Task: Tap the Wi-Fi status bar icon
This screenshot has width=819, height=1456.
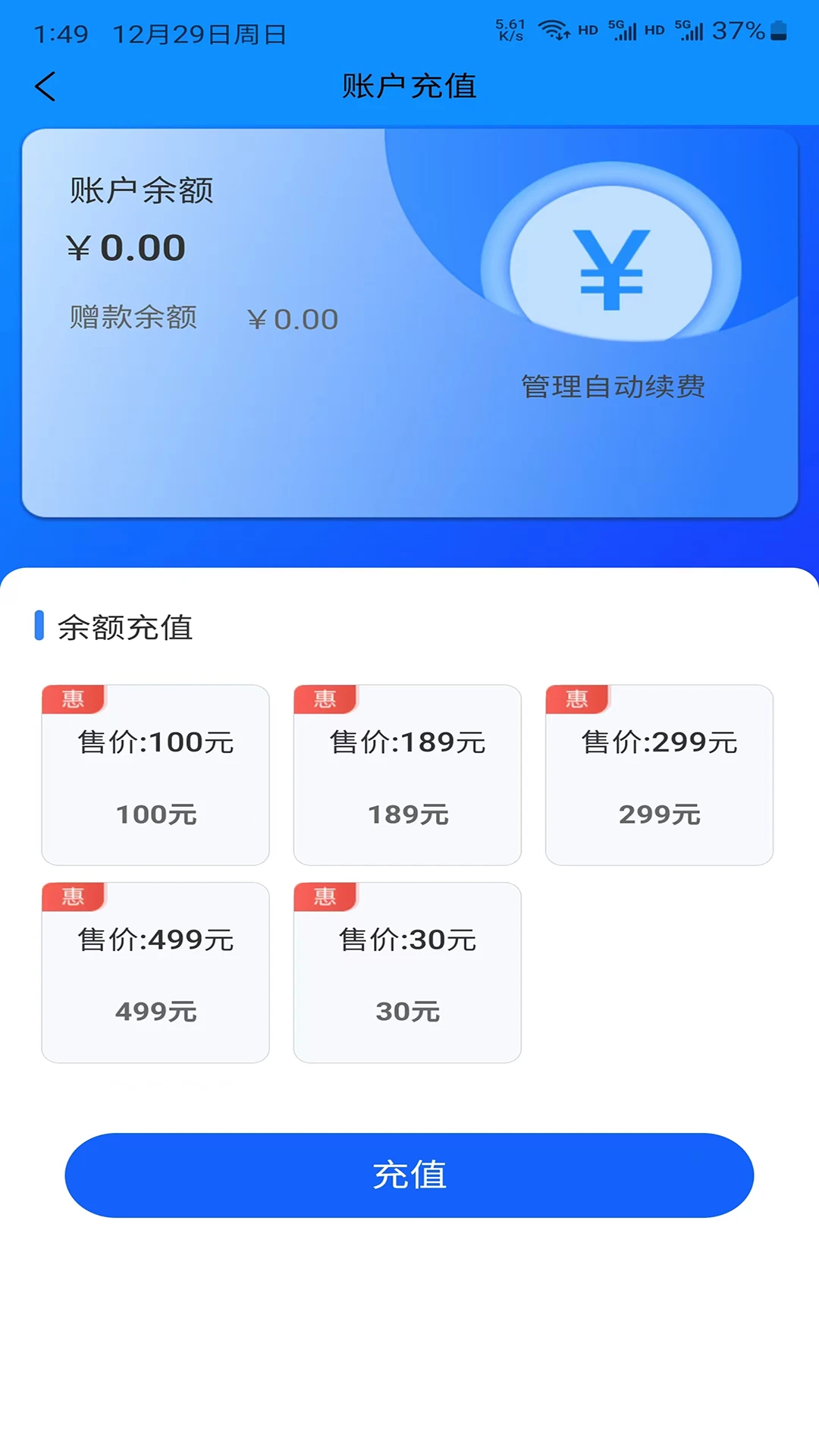Action: click(553, 30)
